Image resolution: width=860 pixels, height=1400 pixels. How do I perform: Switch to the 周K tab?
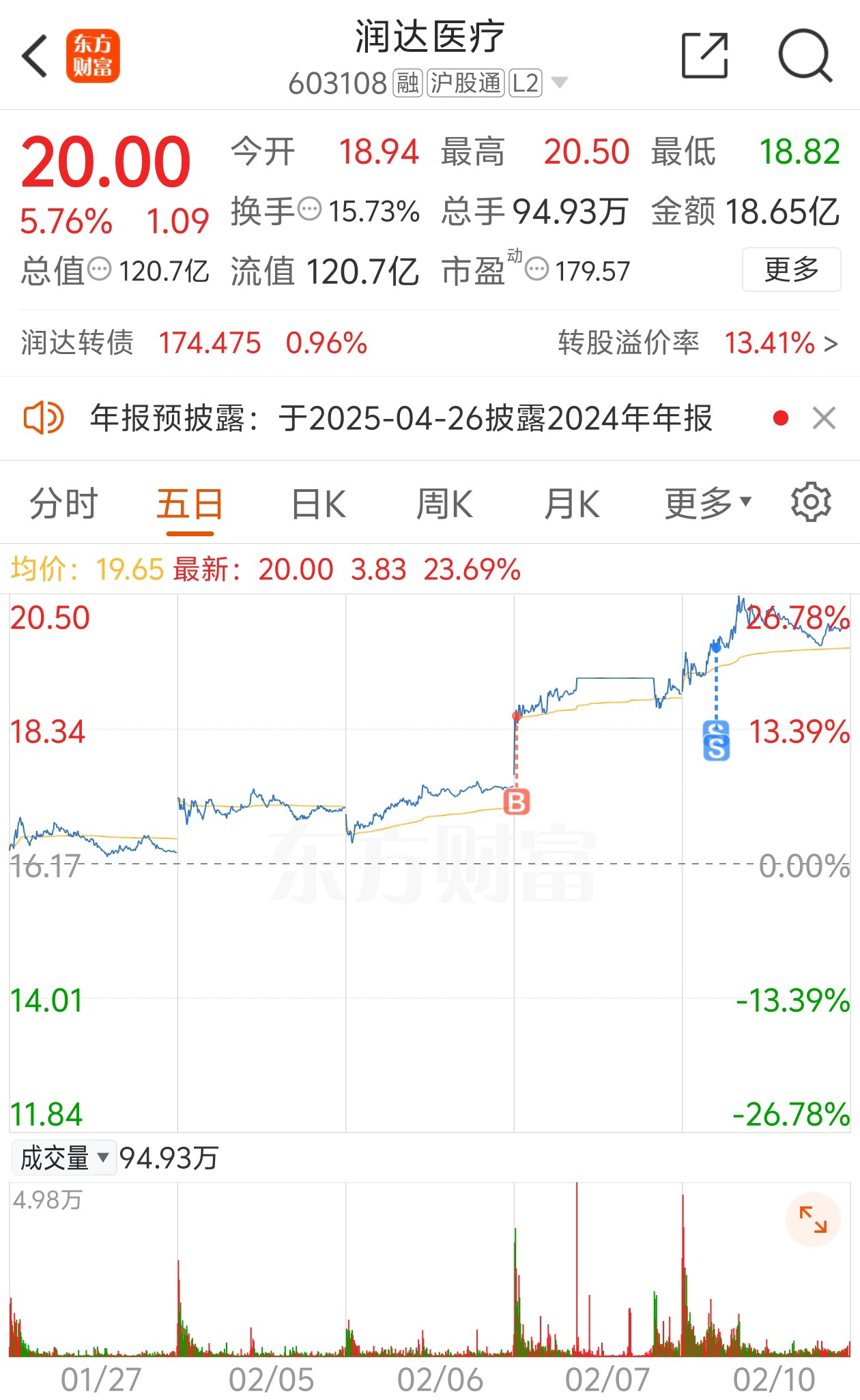click(x=444, y=504)
